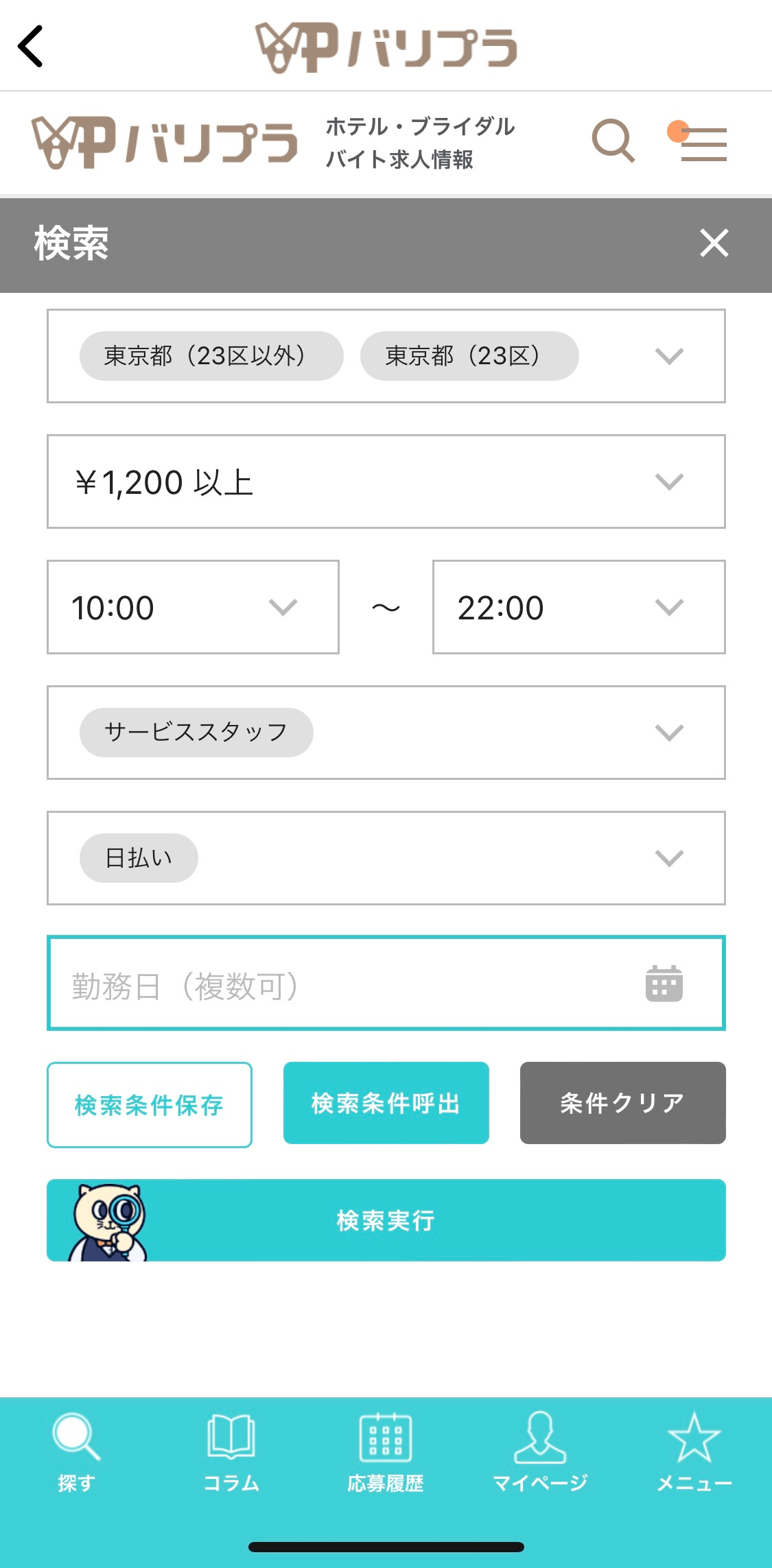Viewport: 772px width, 1568px height.
Task: Save conditions with 検索条件保存
Action: (150, 1104)
